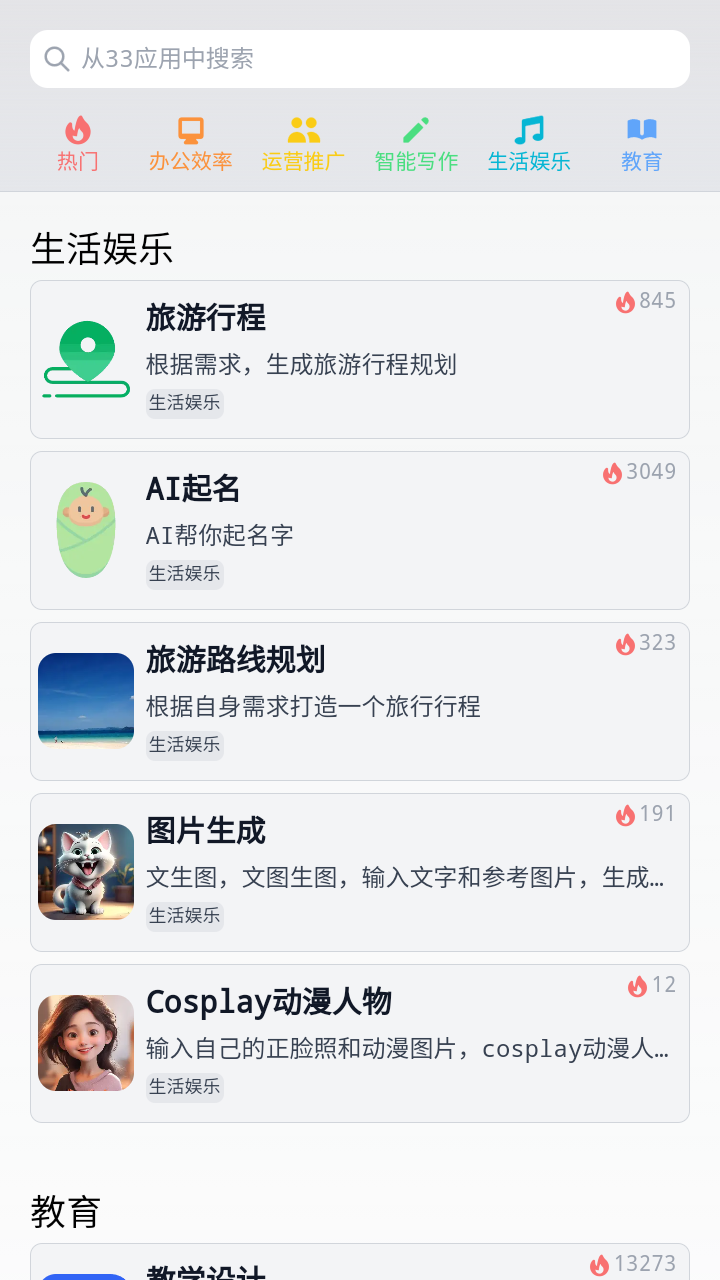Switch to the 生活娱乐 category tab
The height and width of the screenshot is (1280, 720).
529,145
